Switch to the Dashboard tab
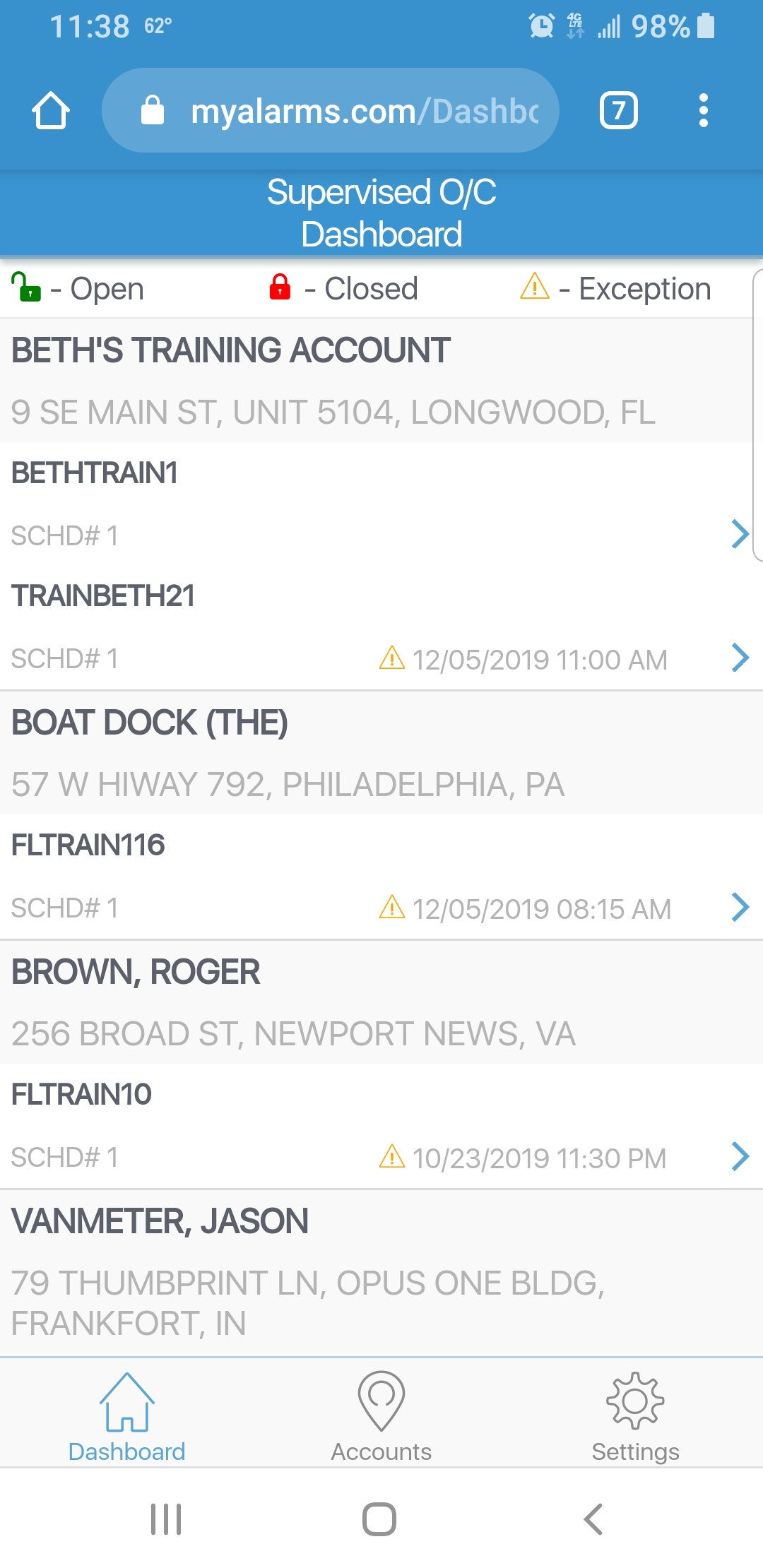The image size is (763, 1568). (127, 1417)
